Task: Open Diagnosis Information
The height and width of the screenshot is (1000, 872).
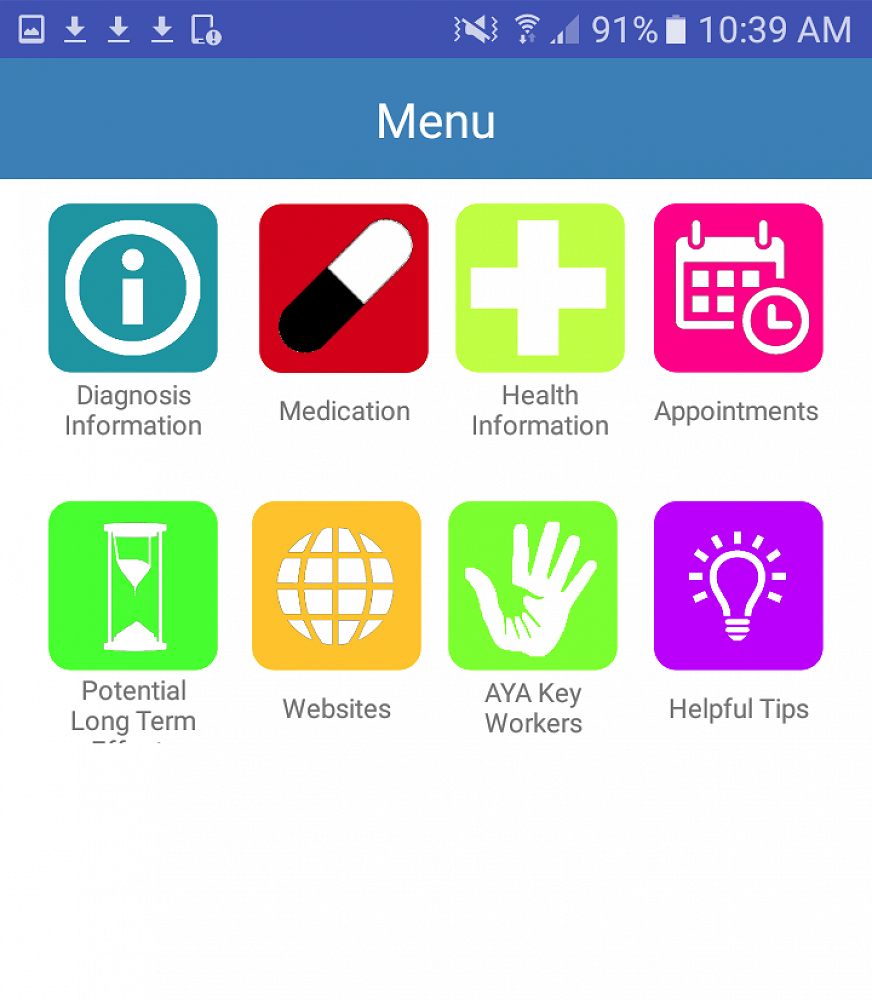Action: pos(133,288)
